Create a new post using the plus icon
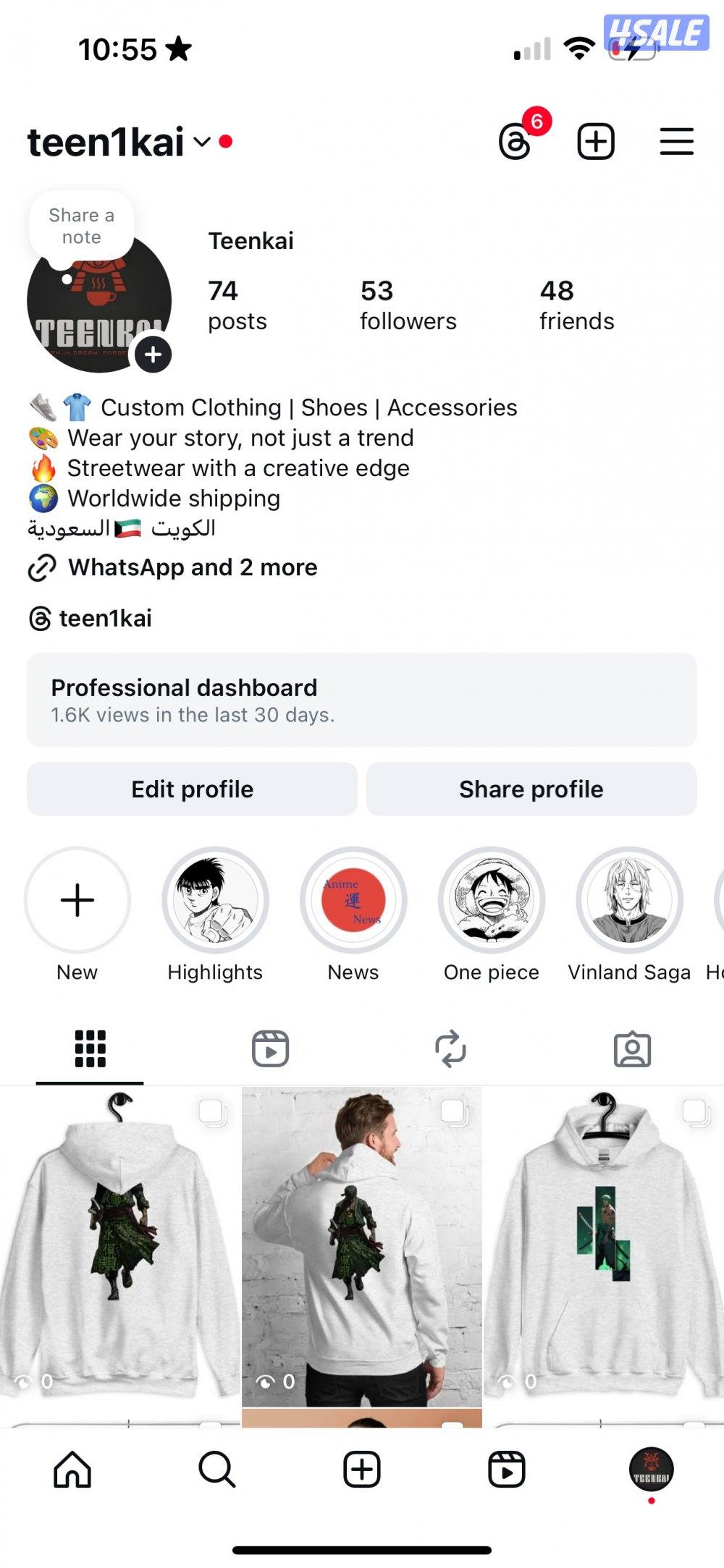The height and width of the screenshot is (1568, 724). (x=595, y=140)
